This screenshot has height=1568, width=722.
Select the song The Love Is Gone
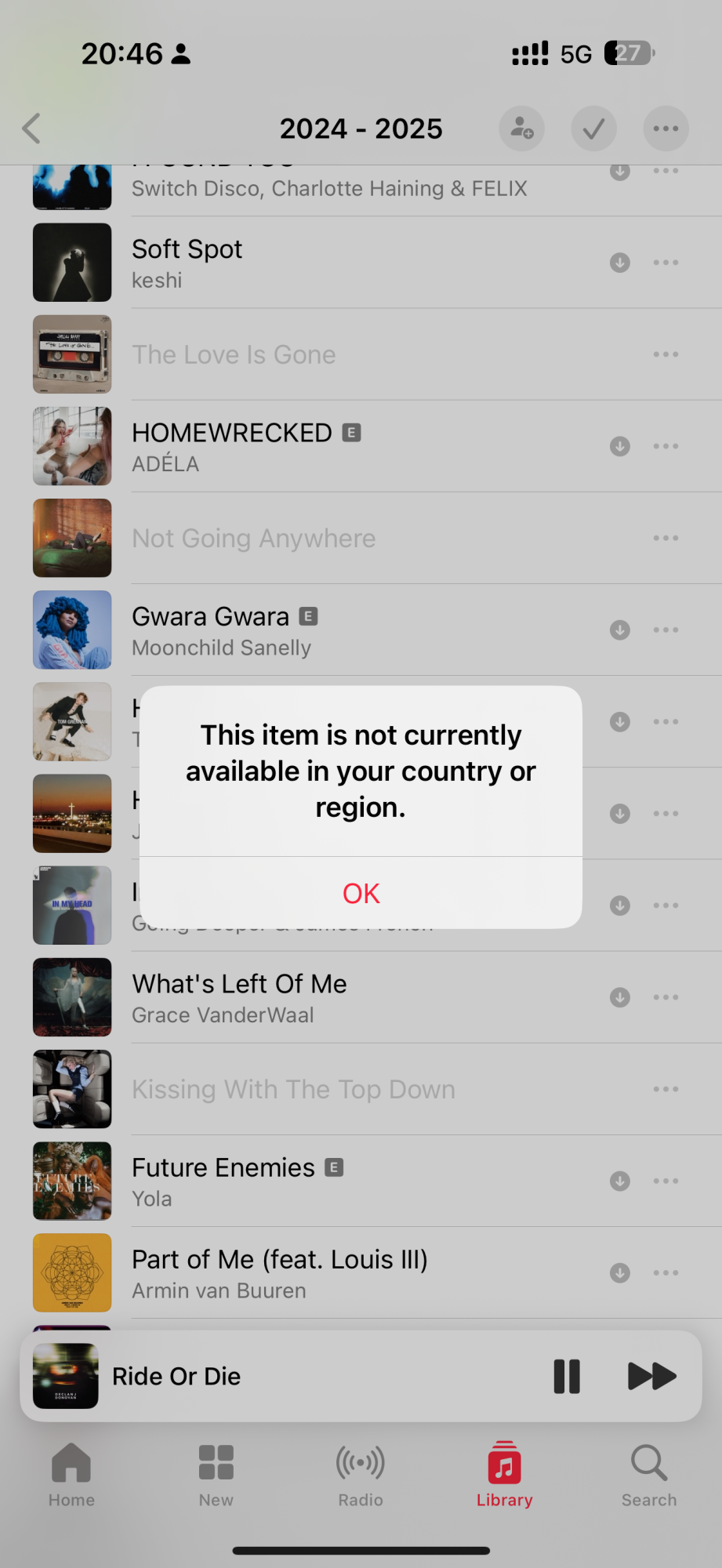pos(314,354)
